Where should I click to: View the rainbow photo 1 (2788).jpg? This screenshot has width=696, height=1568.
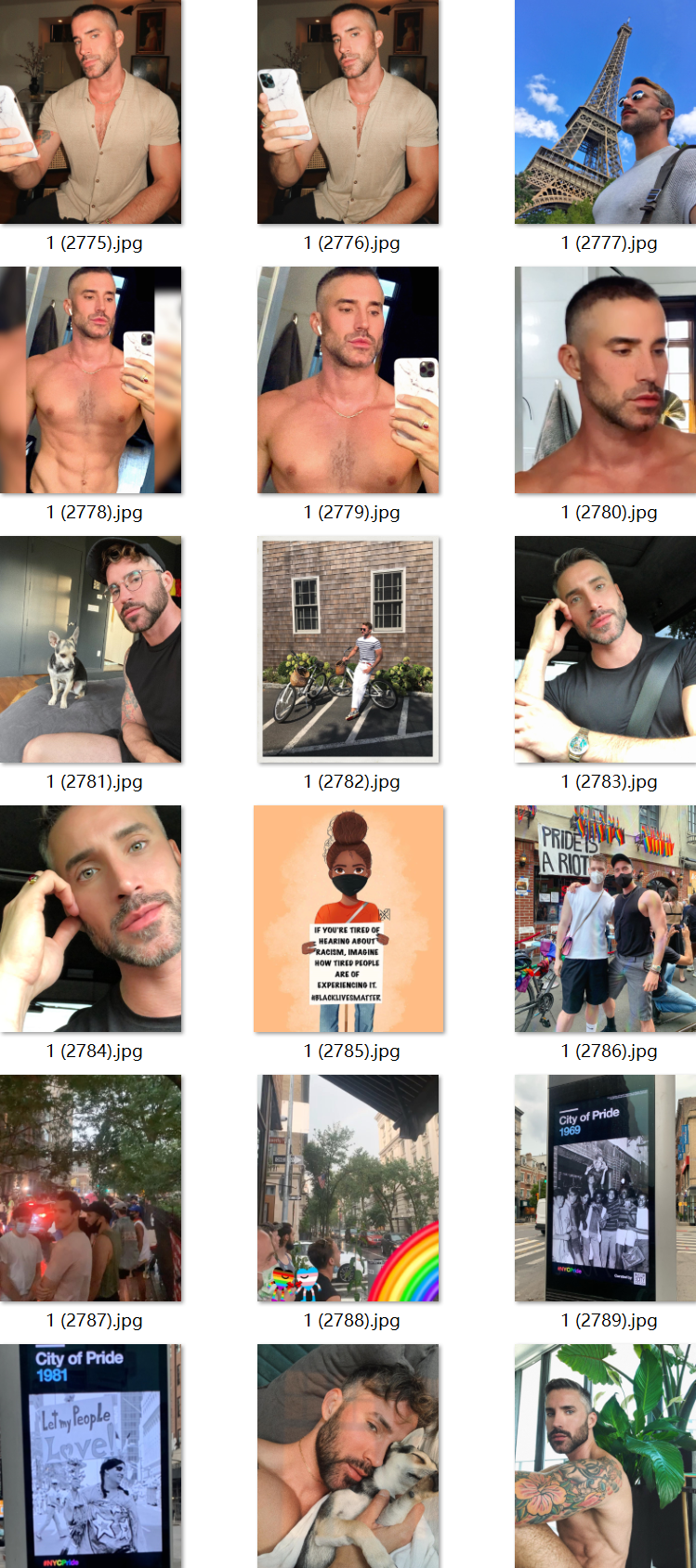[x=348, y=1188]
